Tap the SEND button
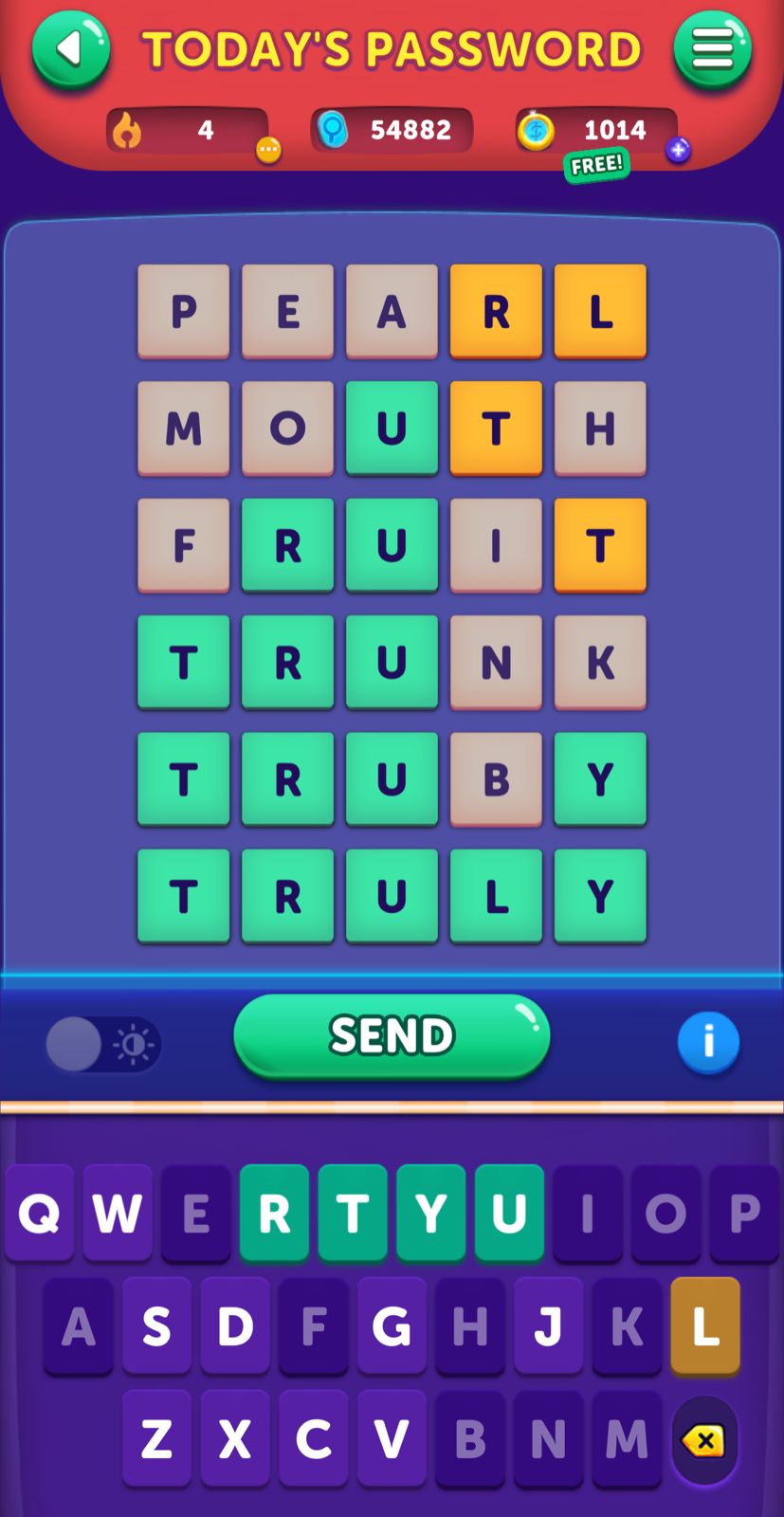The height and width of the screenshot is (1517, 784). pyautogui.click(x=392, y=1035)
